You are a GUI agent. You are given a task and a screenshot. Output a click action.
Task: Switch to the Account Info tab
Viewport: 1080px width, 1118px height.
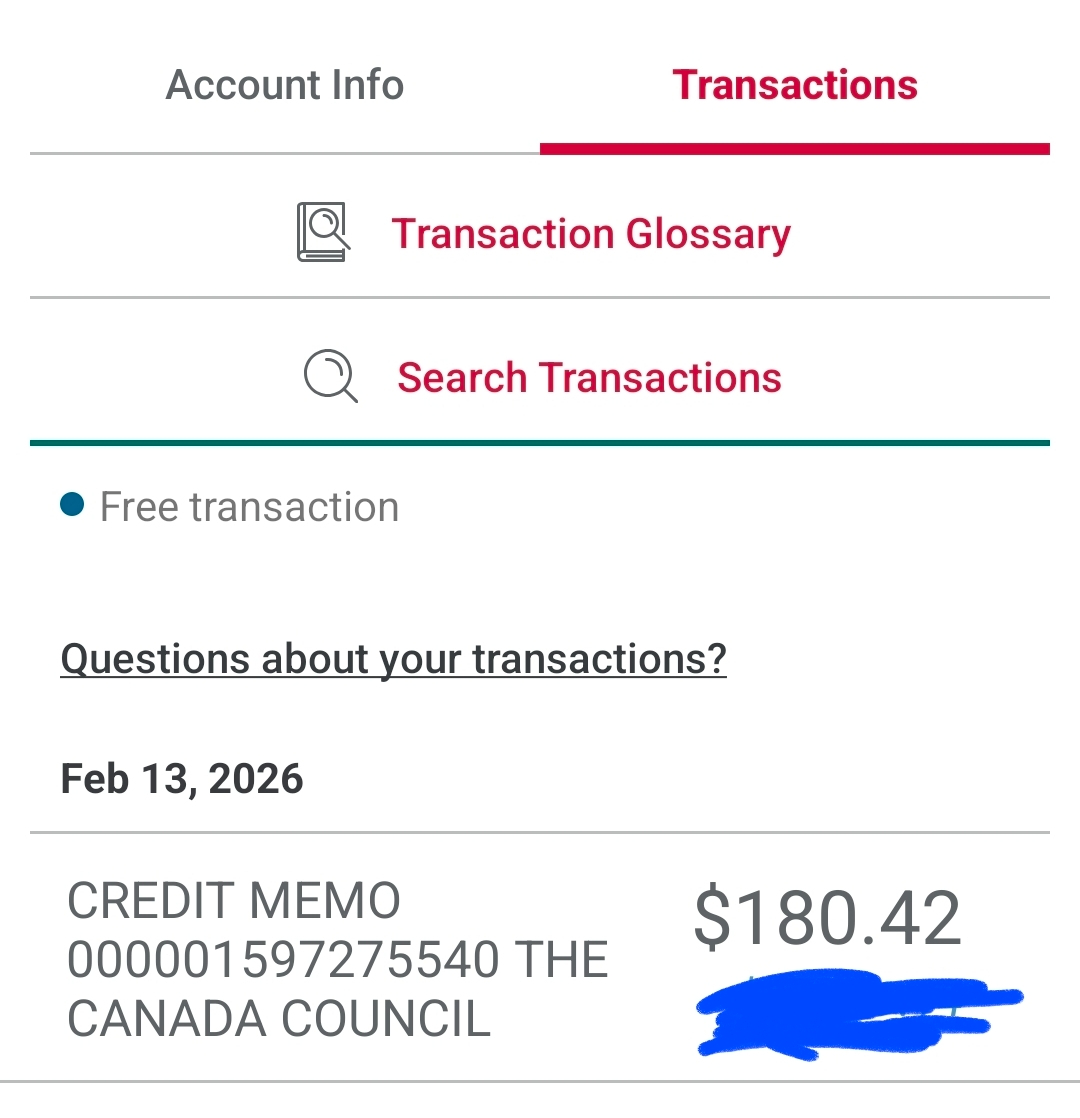[x=285, y=85]
